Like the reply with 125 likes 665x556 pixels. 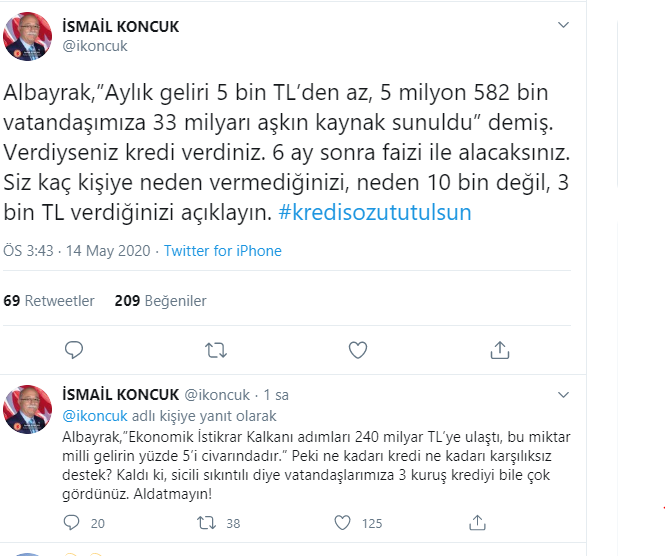click(342, 522)
